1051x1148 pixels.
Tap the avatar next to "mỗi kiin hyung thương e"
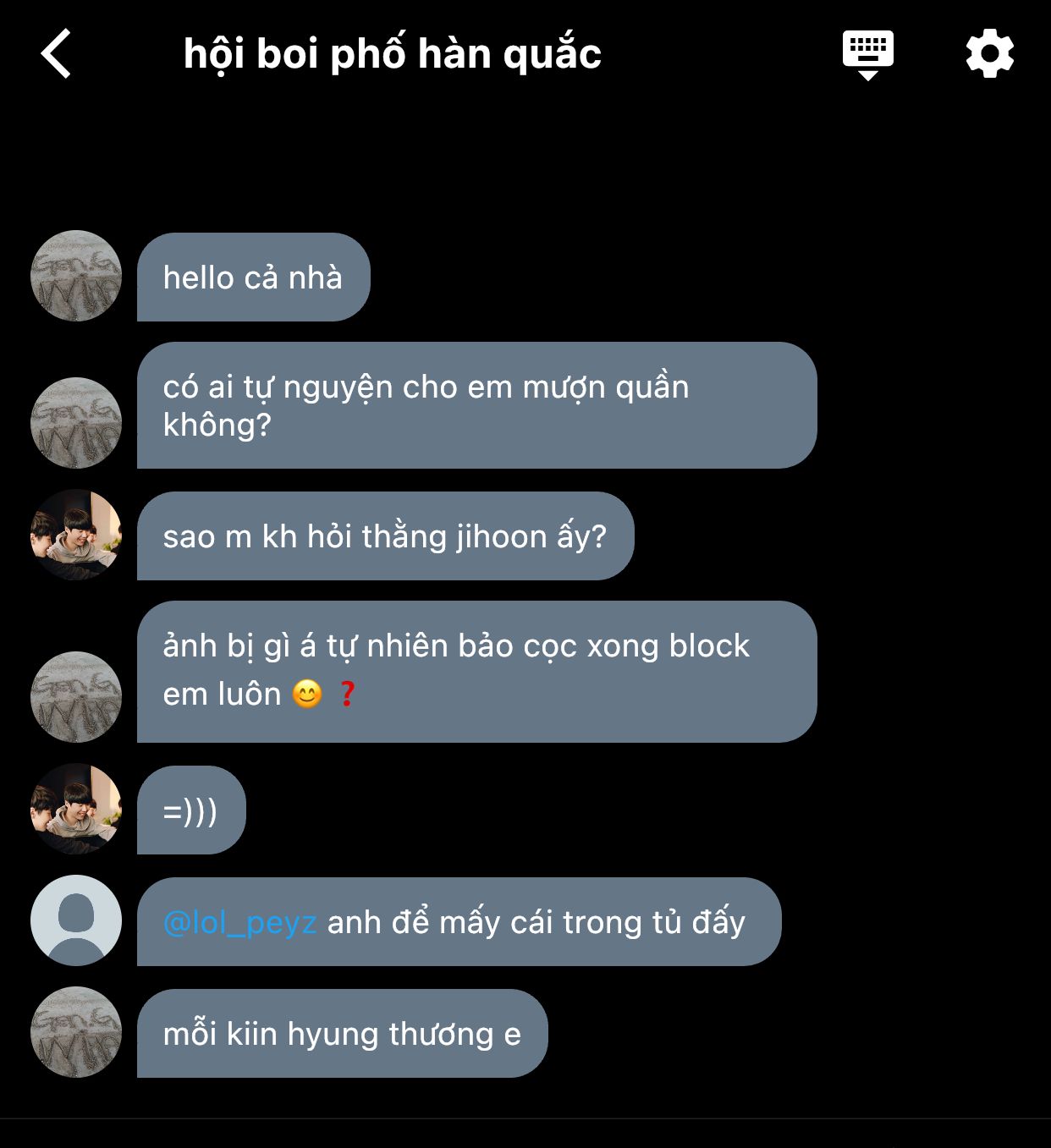click(76, 1032)
